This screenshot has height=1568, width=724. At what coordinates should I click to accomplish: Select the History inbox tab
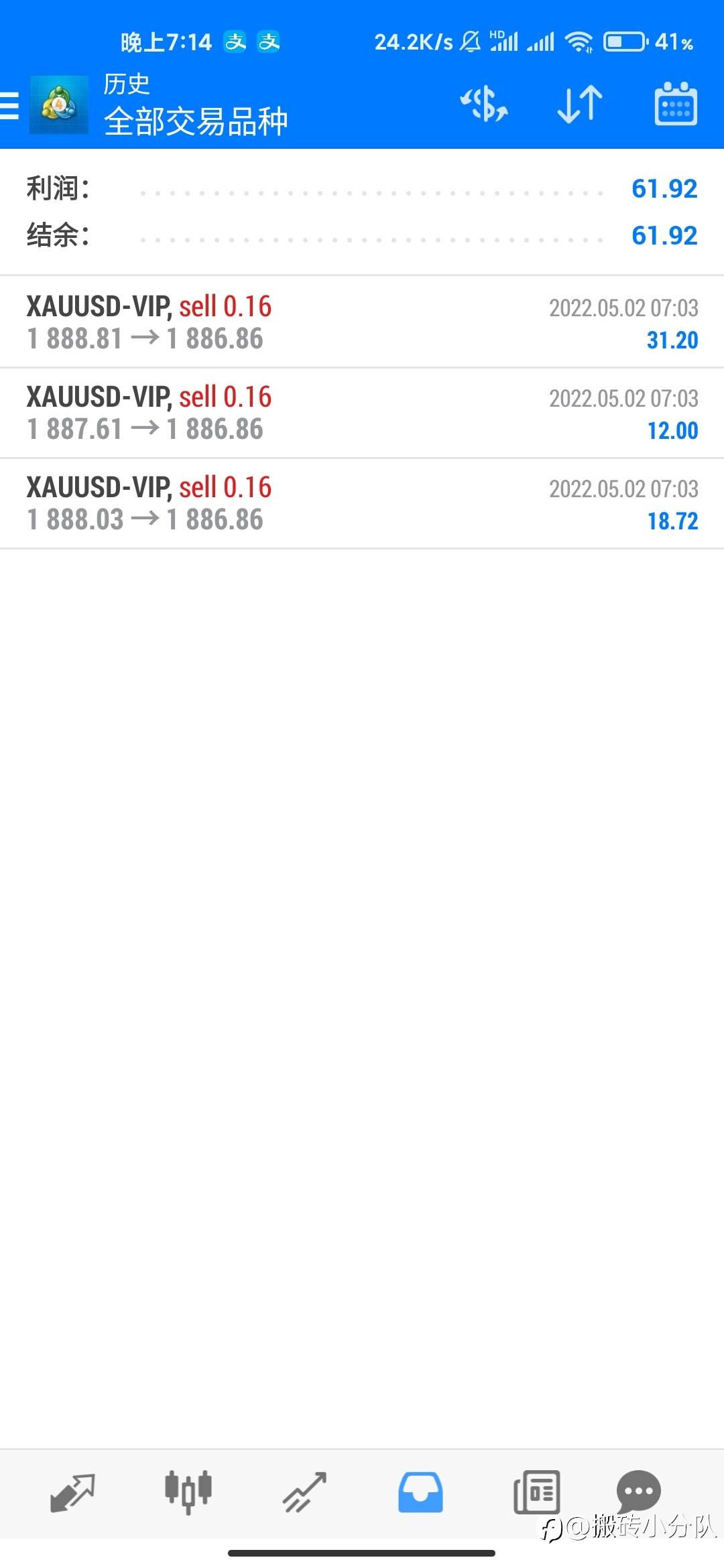click(x=420, y=1492)
